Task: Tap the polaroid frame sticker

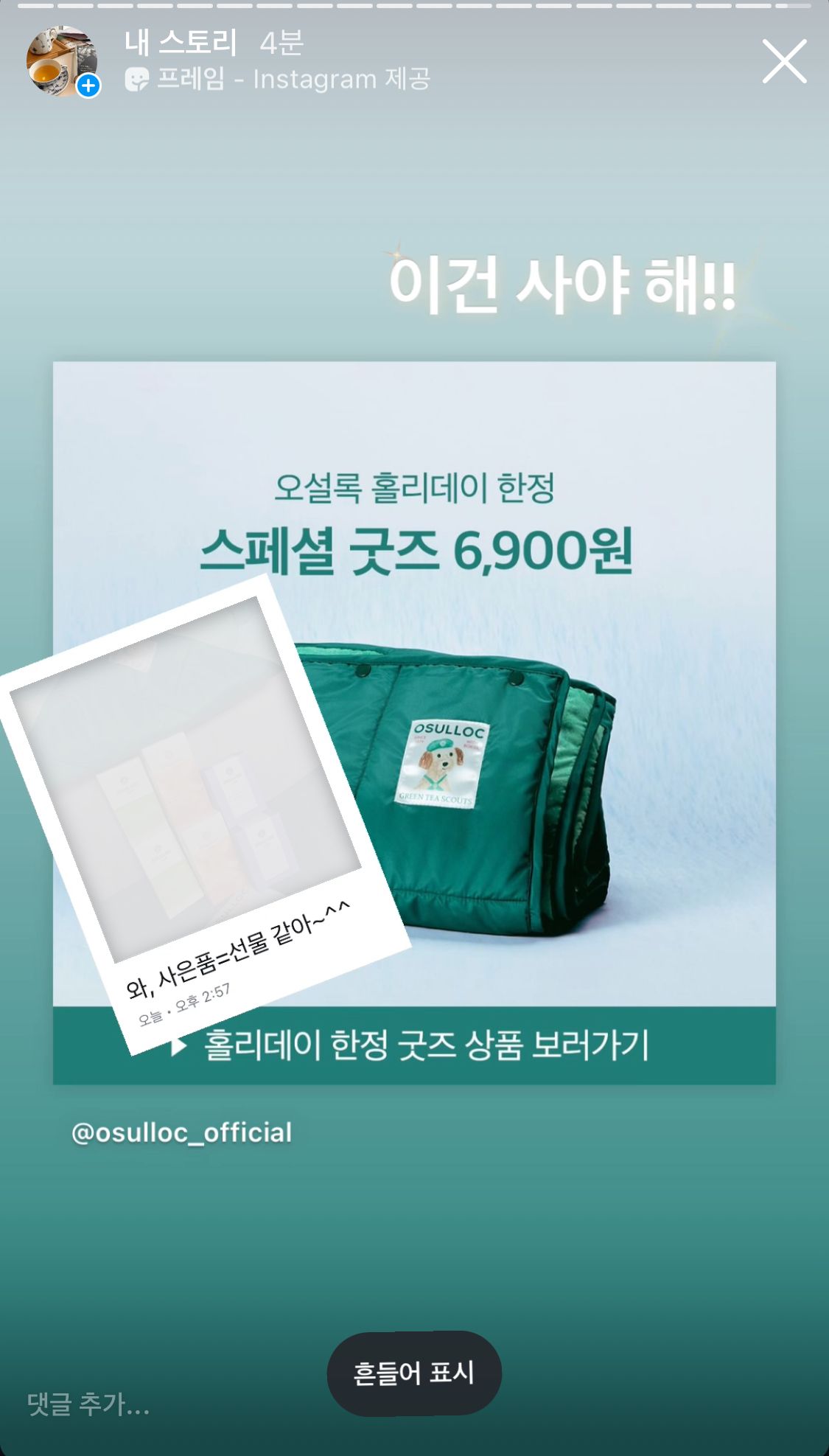Action: (x=192, y=811)
